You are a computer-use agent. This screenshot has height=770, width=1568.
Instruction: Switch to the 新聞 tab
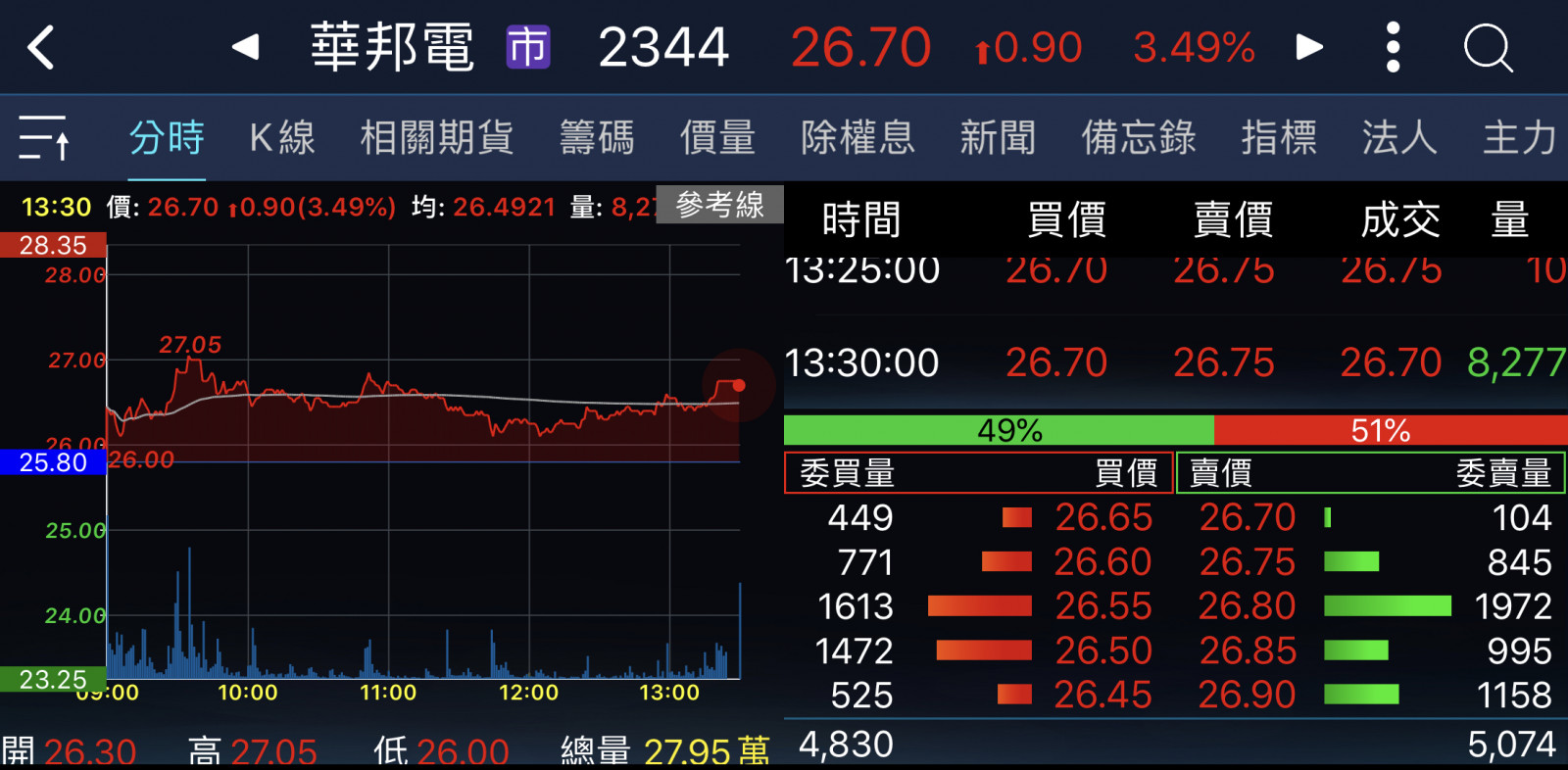(x=998, y=137)
